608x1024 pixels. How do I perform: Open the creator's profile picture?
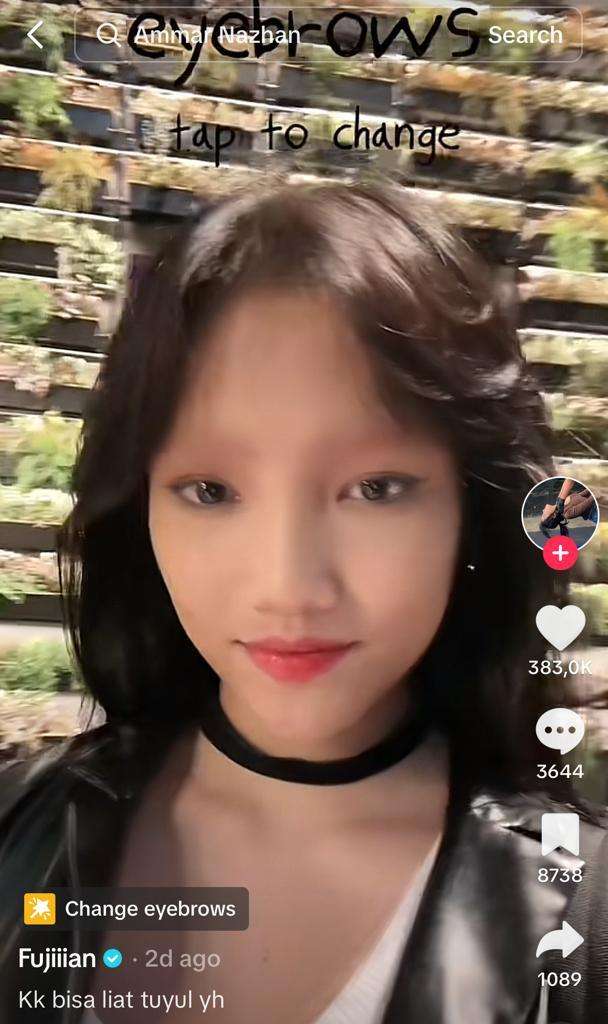pos(560,513)
